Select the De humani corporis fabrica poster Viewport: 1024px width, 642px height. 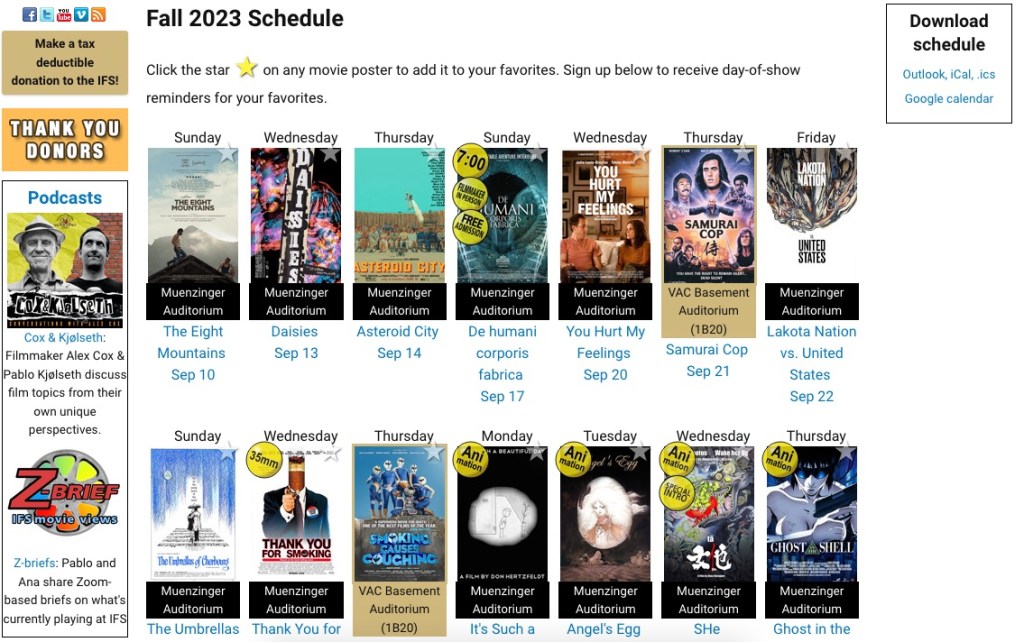(502, 215)
